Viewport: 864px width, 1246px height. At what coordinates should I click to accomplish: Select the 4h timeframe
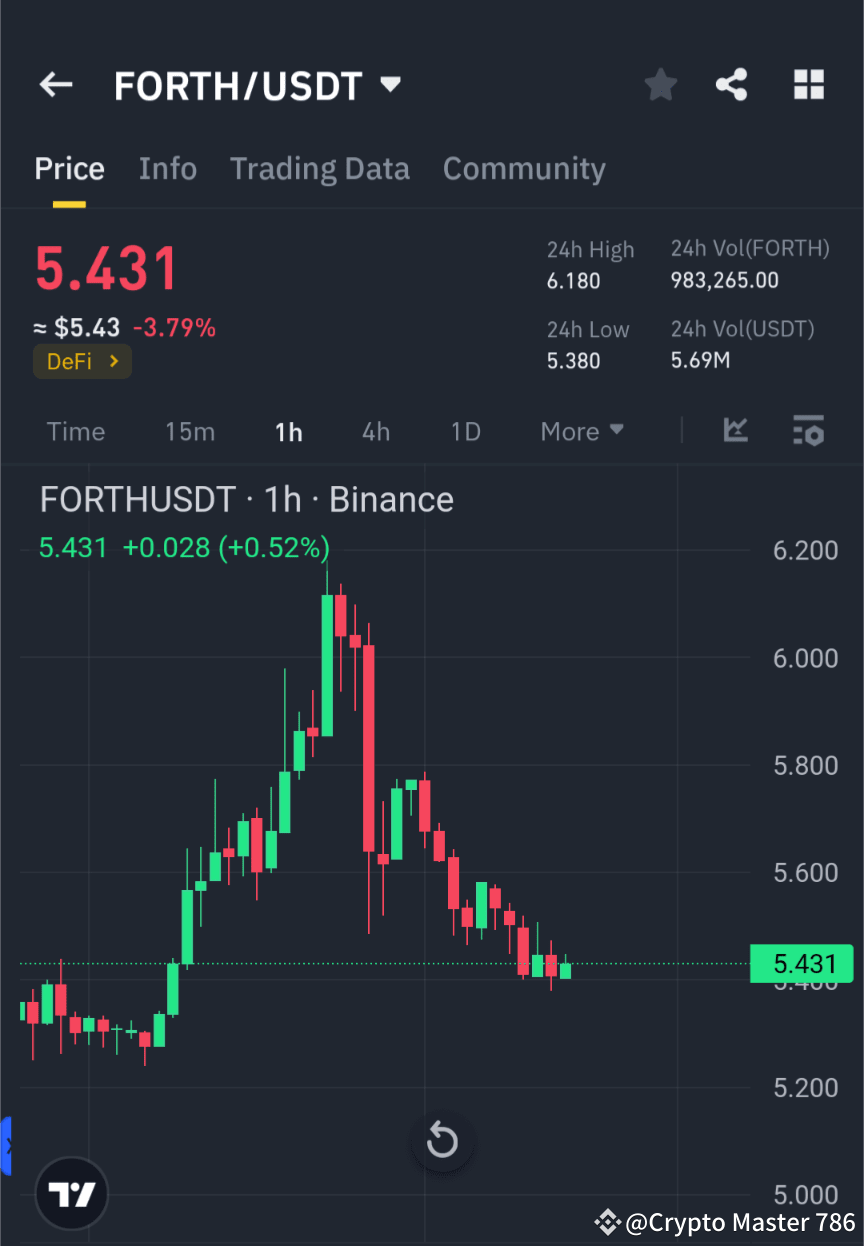375,431
